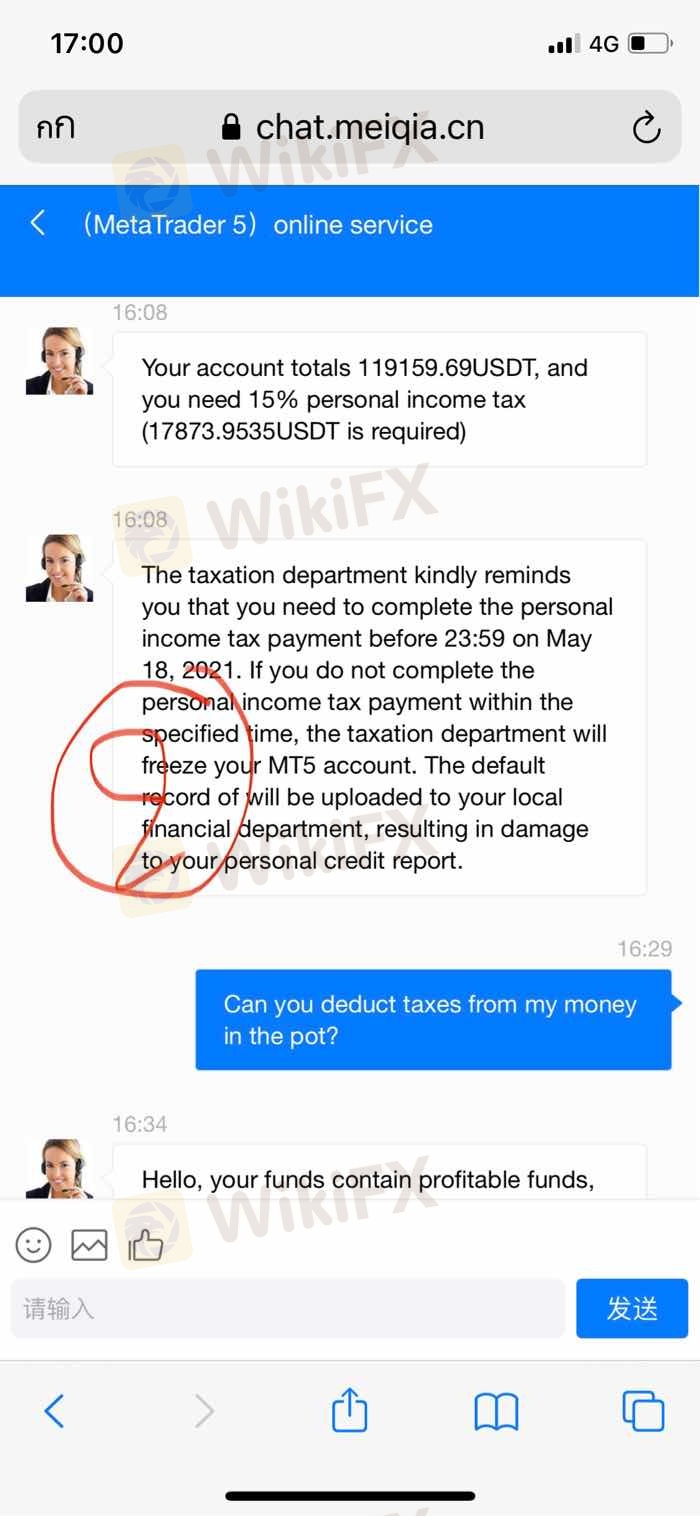Open Safari bookmarks

(x=496, y=1412)
